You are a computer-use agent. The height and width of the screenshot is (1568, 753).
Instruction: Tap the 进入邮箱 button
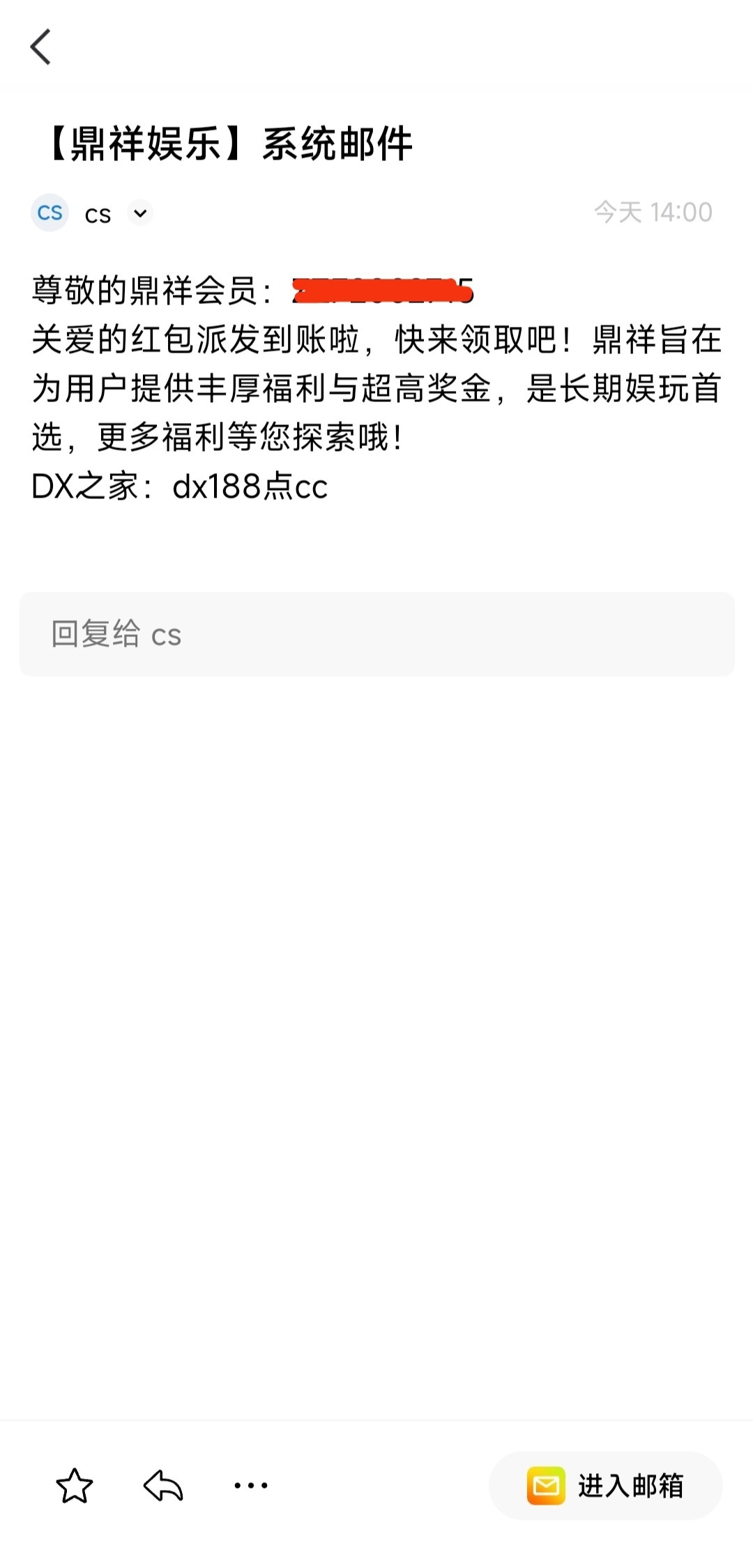(x=605, y=1486)
